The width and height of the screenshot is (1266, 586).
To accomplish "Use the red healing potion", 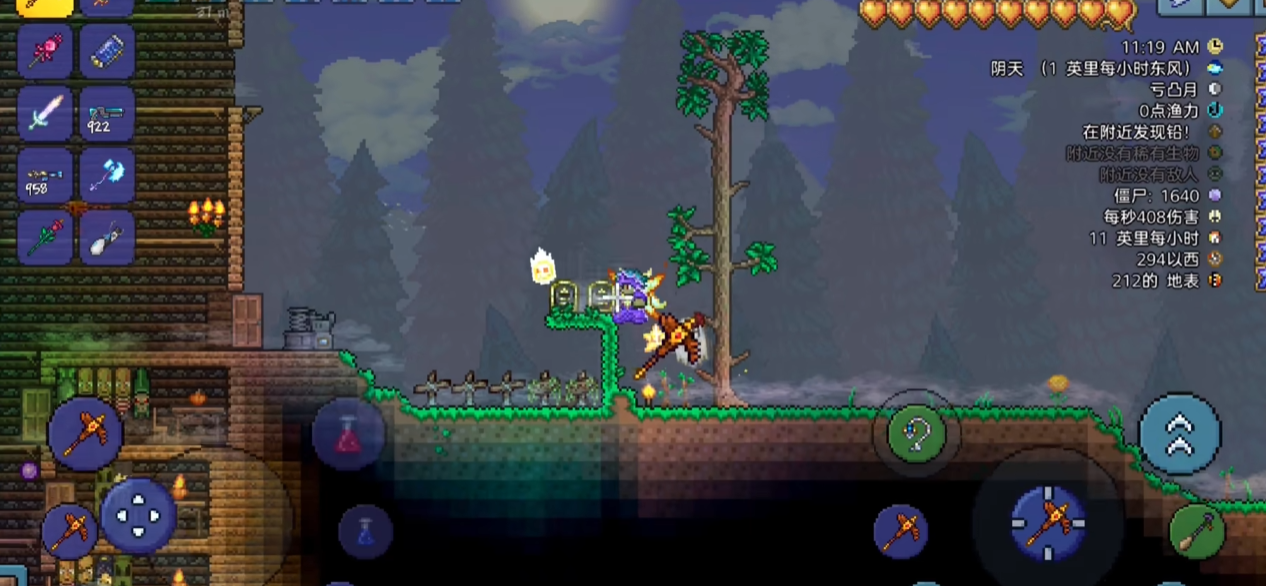I will 348,435.
